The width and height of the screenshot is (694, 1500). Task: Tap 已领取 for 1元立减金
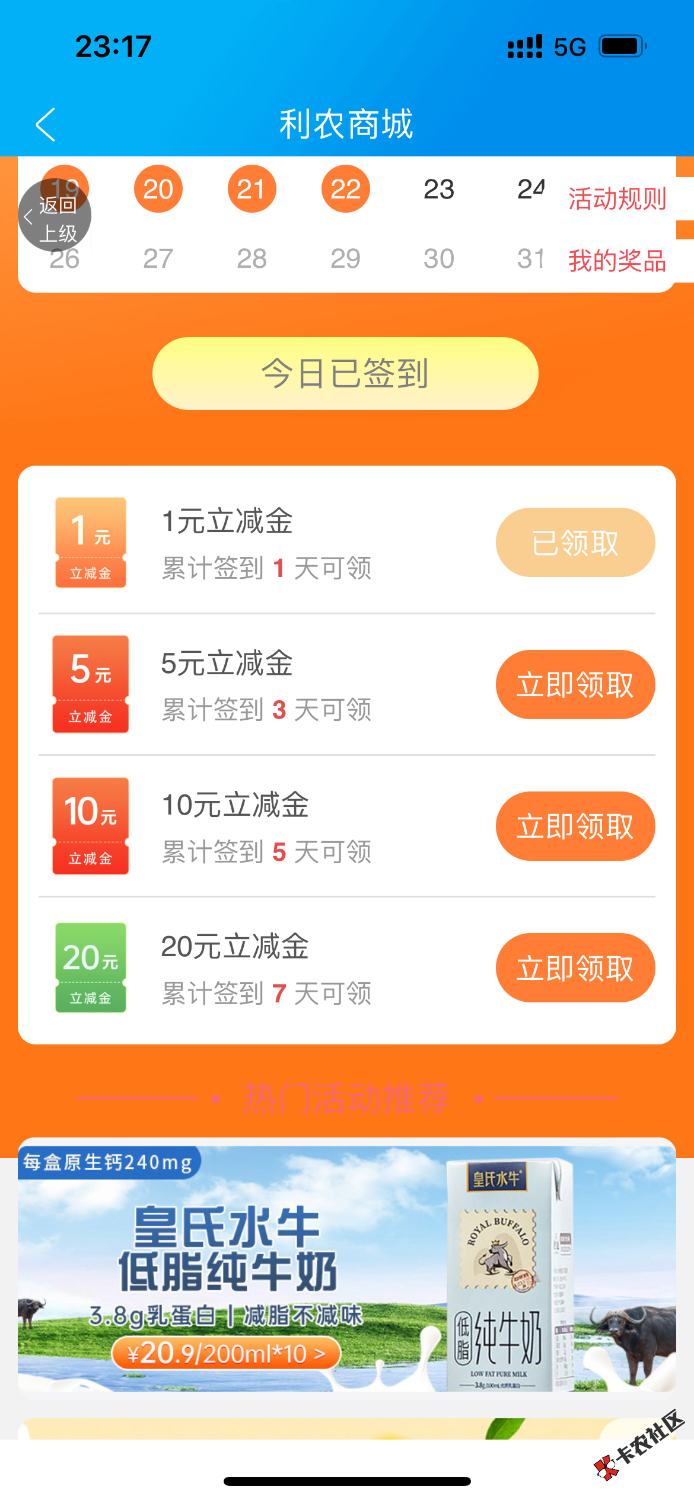(575, 543)
